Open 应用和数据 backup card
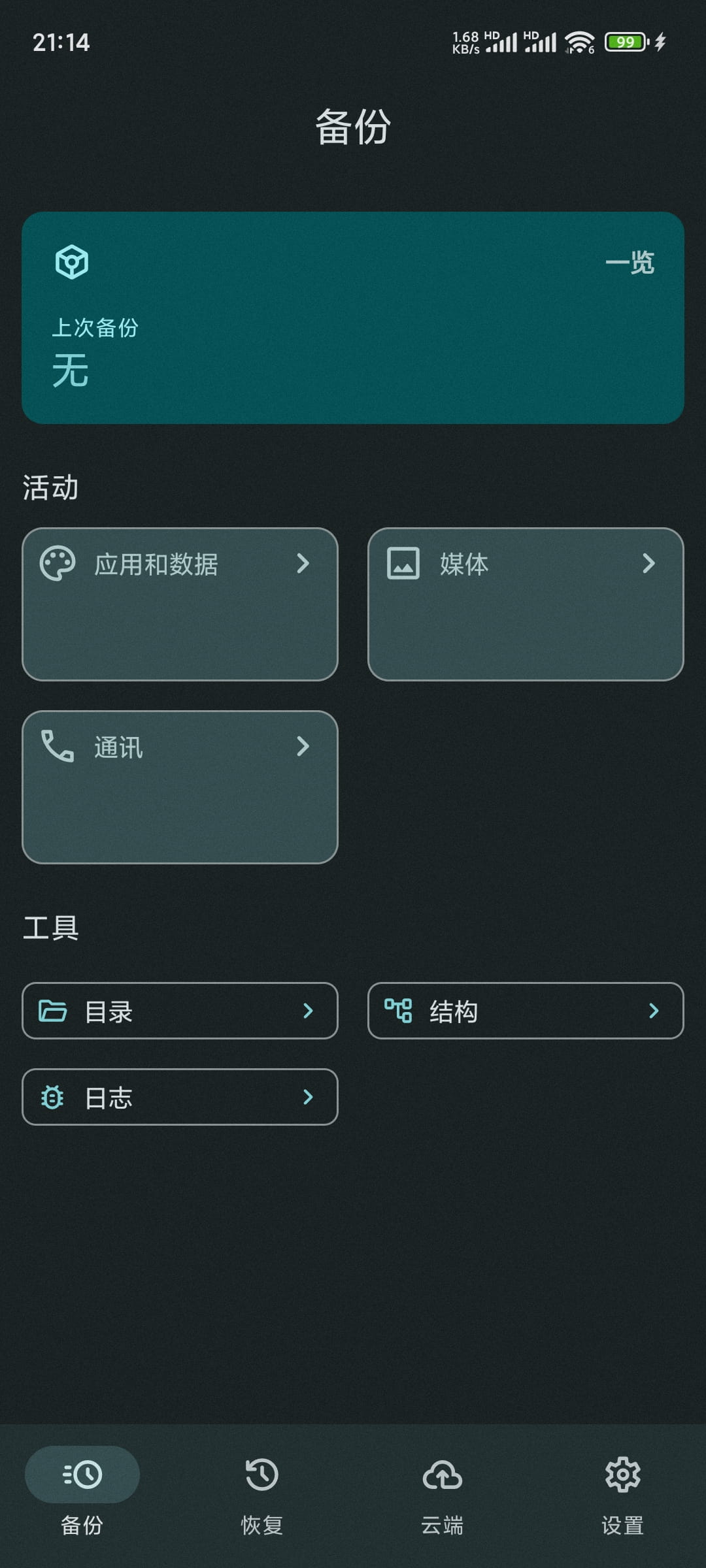The width and height of the screenshot is (706, 1568). [180, 604]
